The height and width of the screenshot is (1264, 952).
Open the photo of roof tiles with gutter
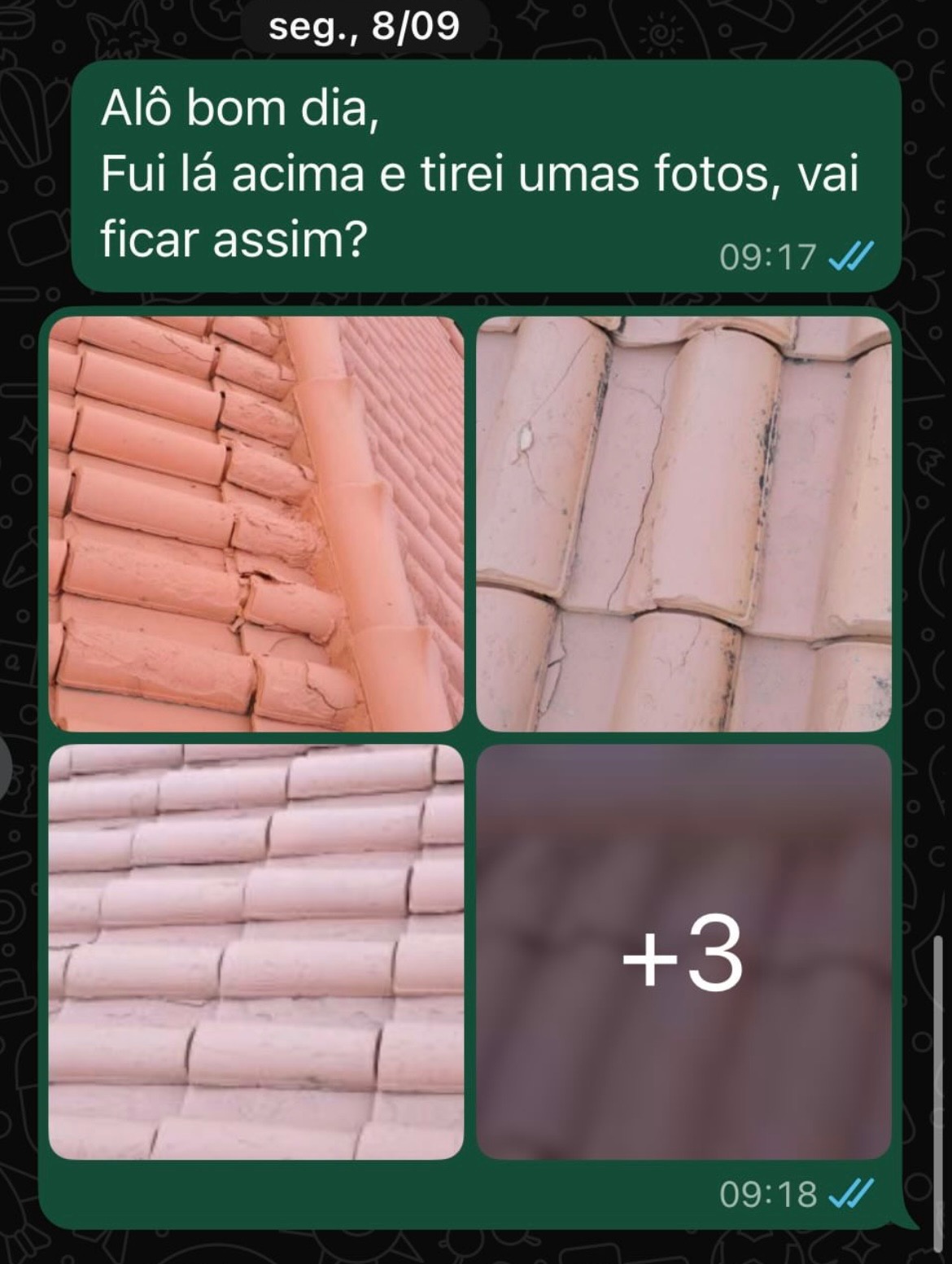point(255,523)
